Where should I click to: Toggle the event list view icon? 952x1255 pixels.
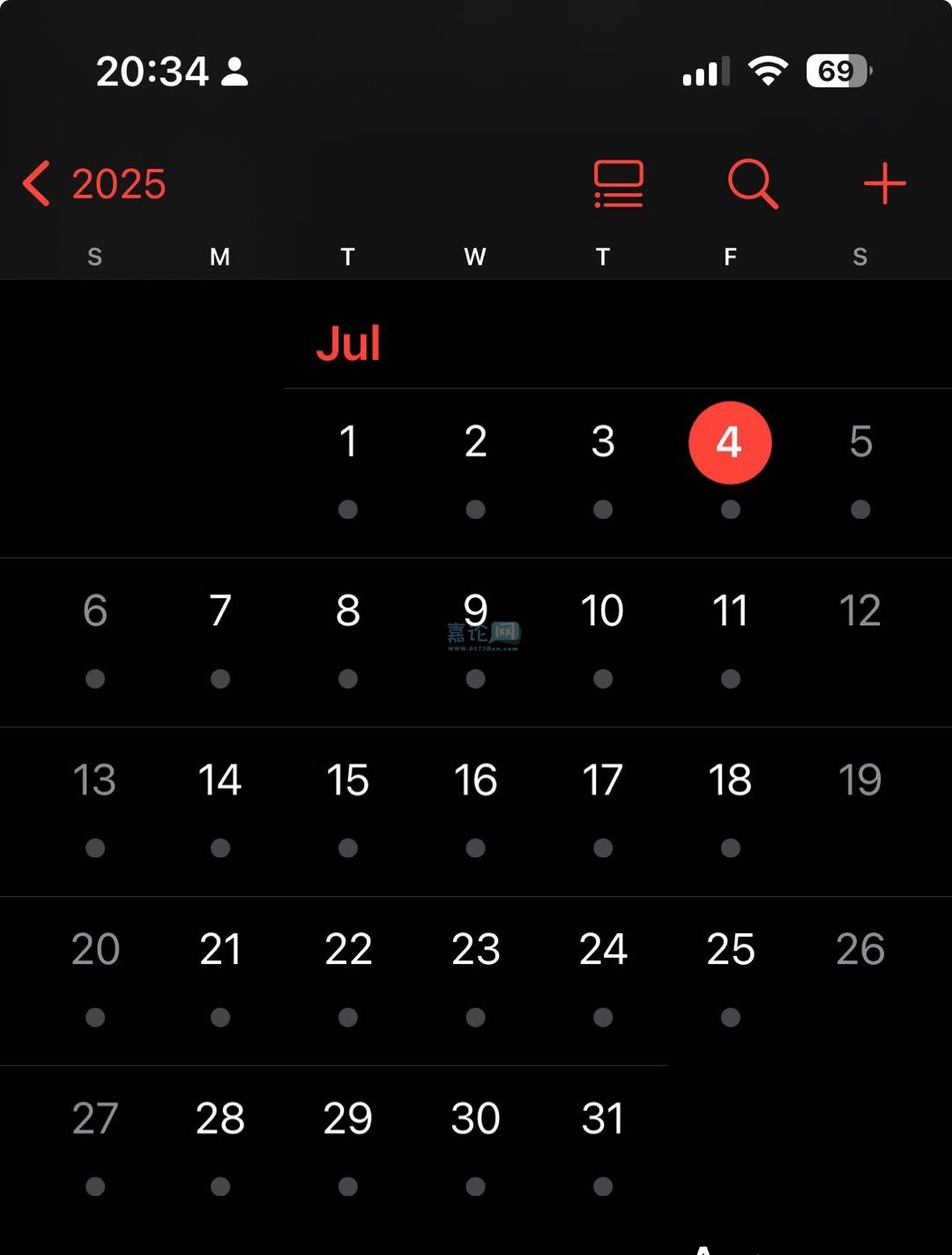[x=618, y=184]
